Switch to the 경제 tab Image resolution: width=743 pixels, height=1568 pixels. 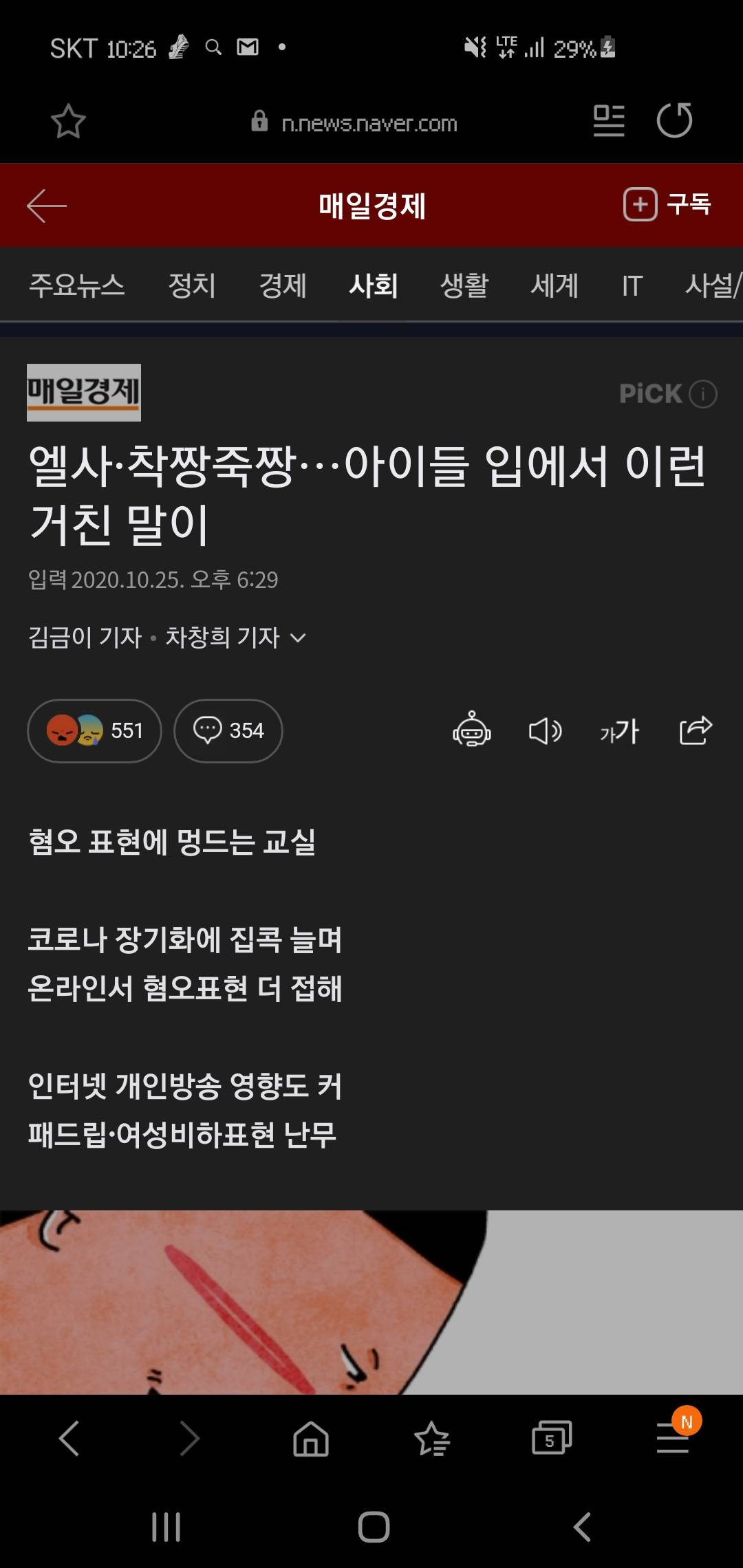(282, 285)
